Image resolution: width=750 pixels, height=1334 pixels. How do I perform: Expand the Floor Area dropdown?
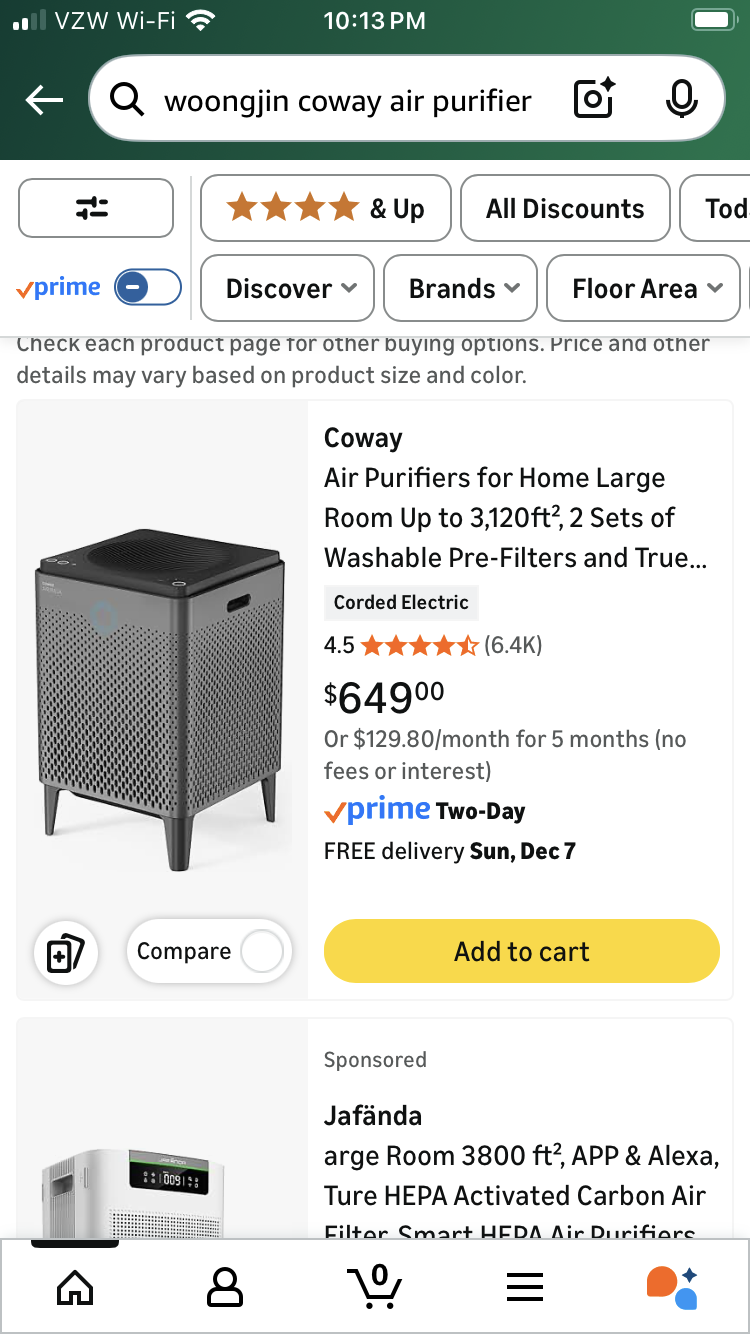click(x=643, y=288)
